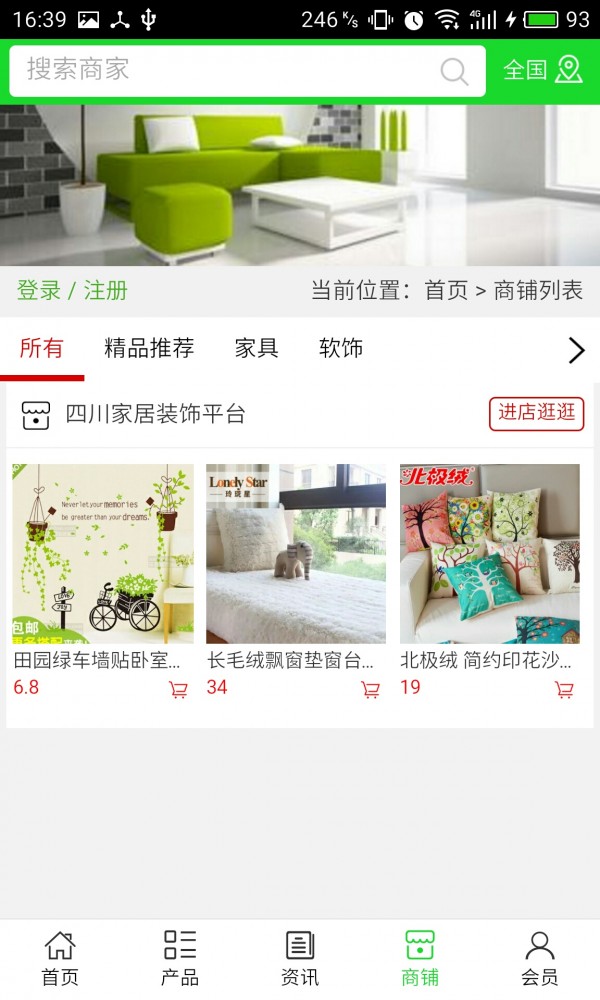Open the 田园绿车墙贴 product
600x1000 pixels.
pyautogui.click(x=103, y=554)
